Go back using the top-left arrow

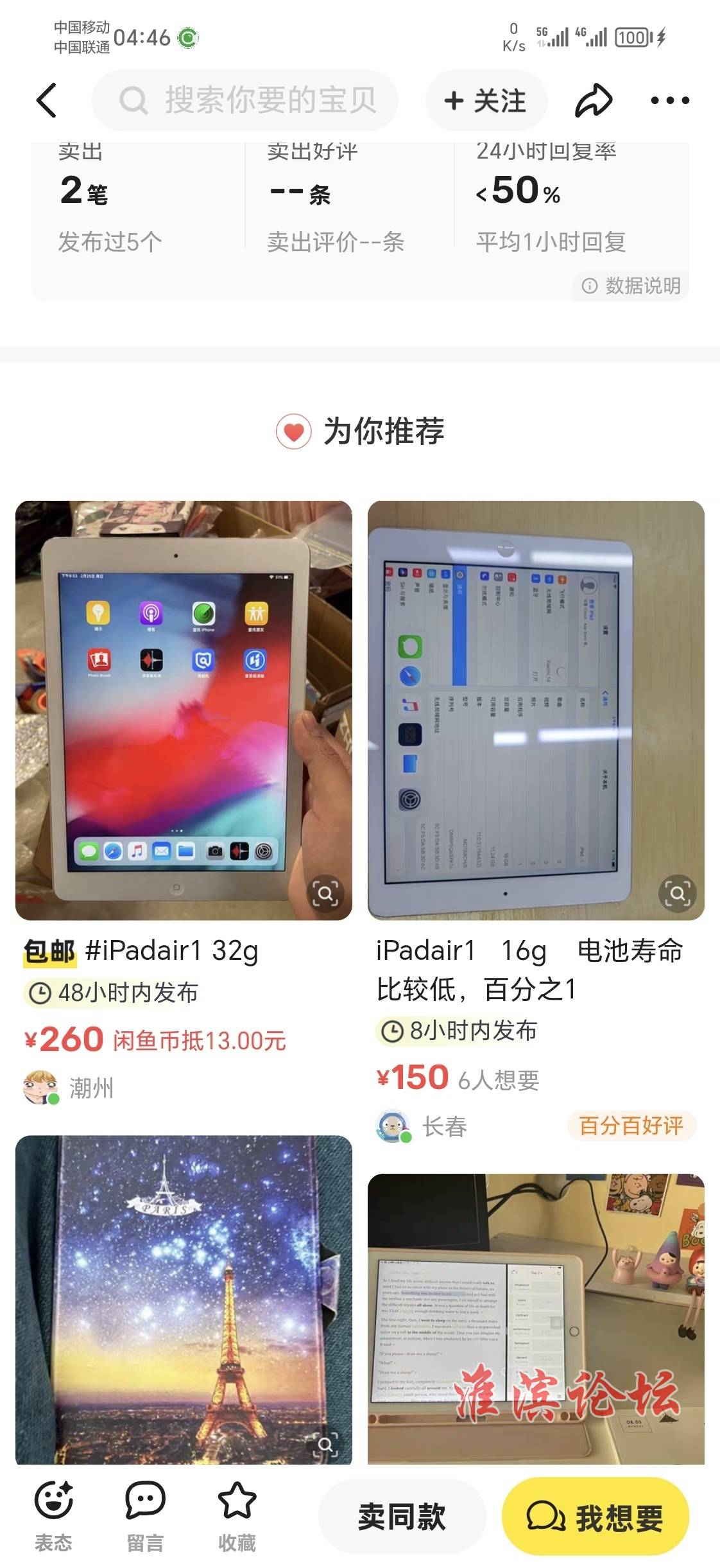(x=46, y=101)
